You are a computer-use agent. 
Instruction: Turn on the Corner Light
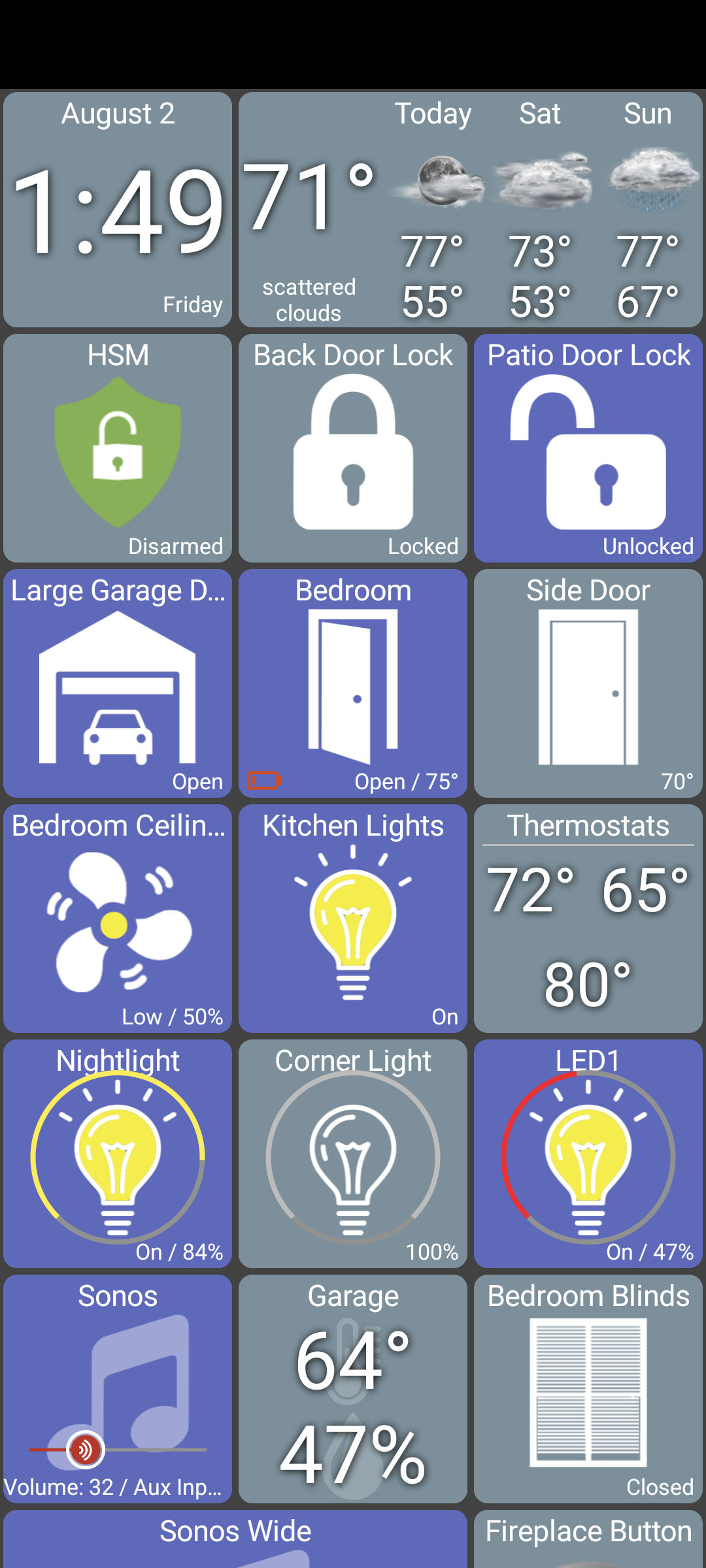click(353, 1154)
